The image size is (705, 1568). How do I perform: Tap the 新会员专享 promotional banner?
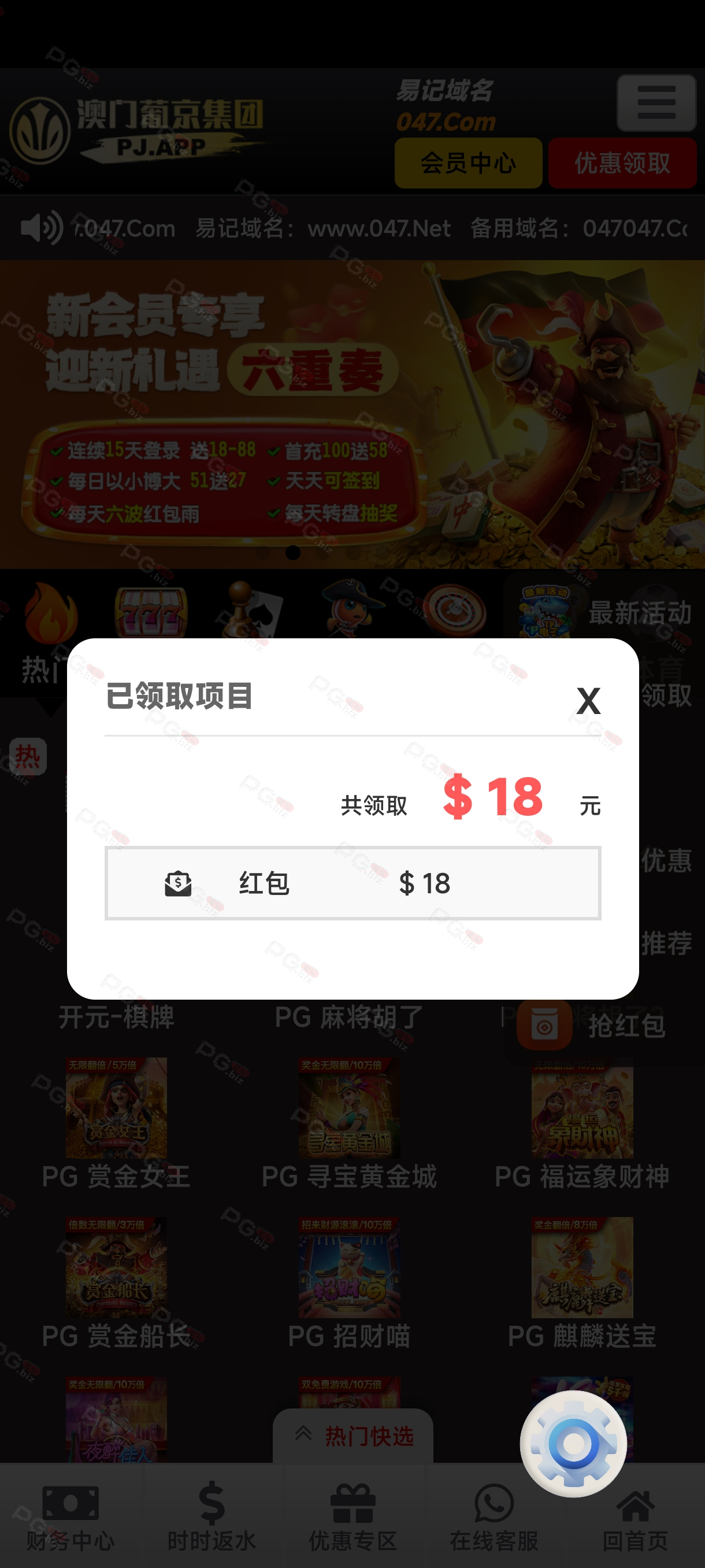point(352,415)
